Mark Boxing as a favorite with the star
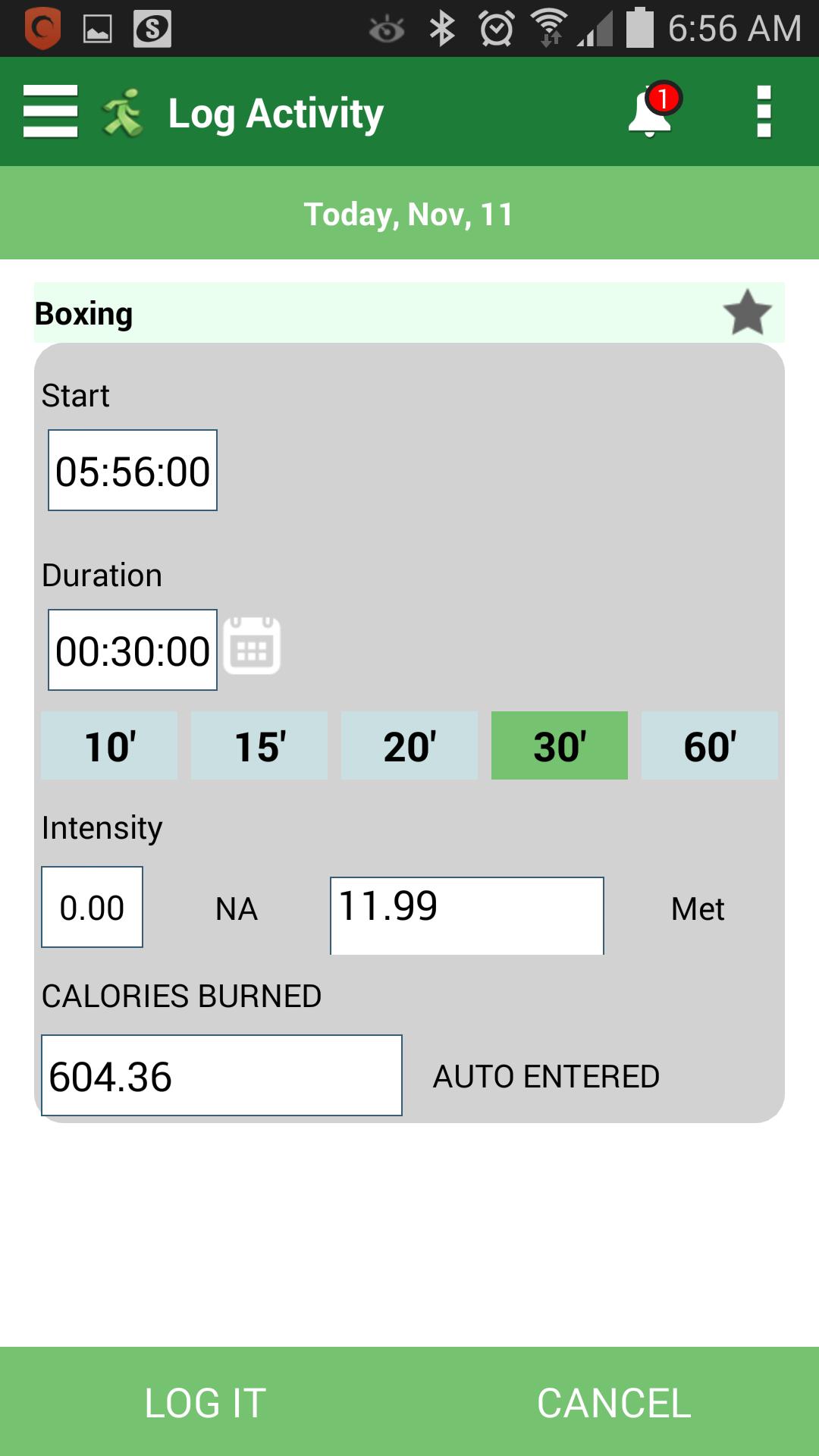The image size is (819, 1456). [747, 312]
